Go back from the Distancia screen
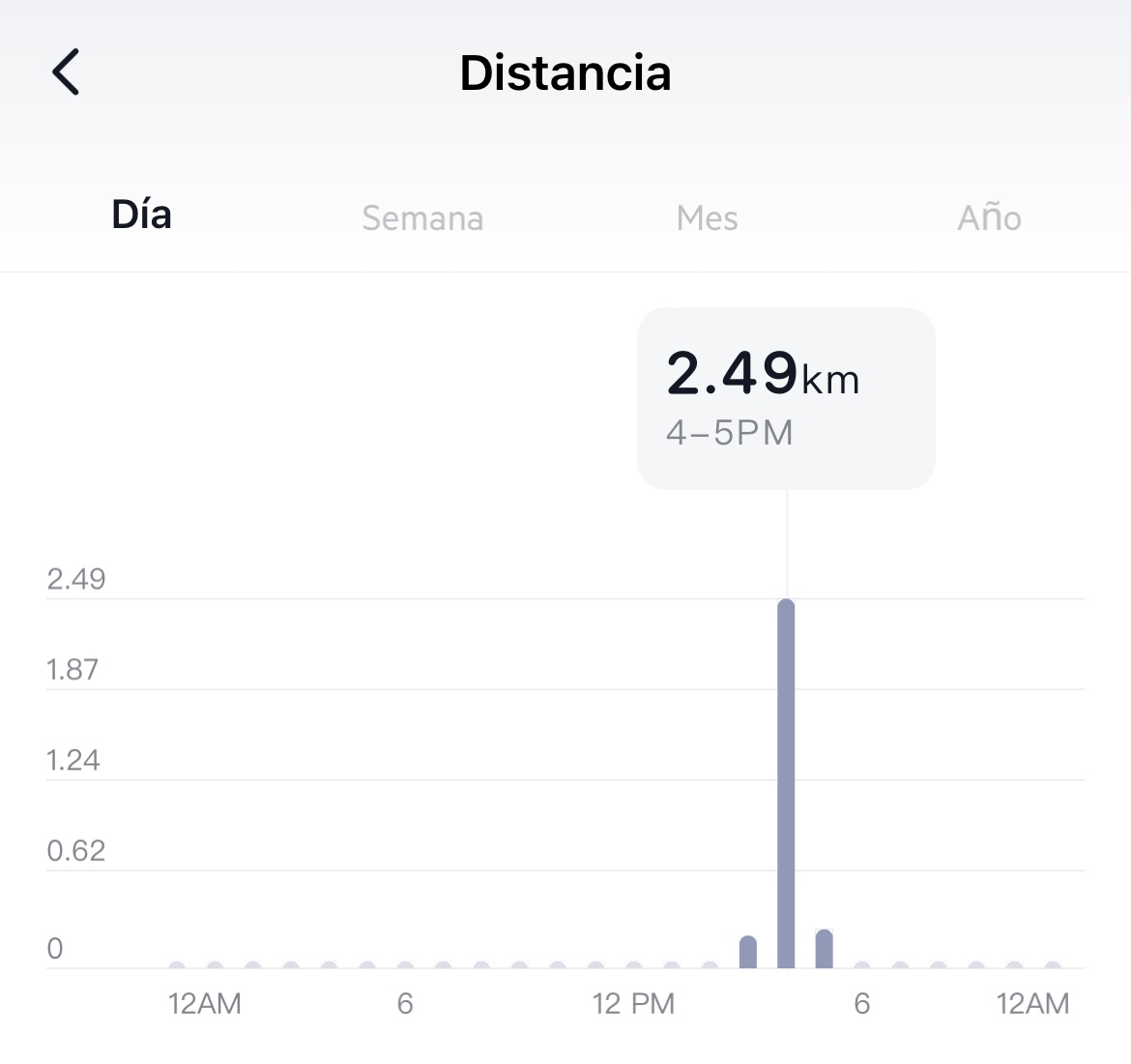The width and height of the screenshot is (1131, 1064). [66, 72]
